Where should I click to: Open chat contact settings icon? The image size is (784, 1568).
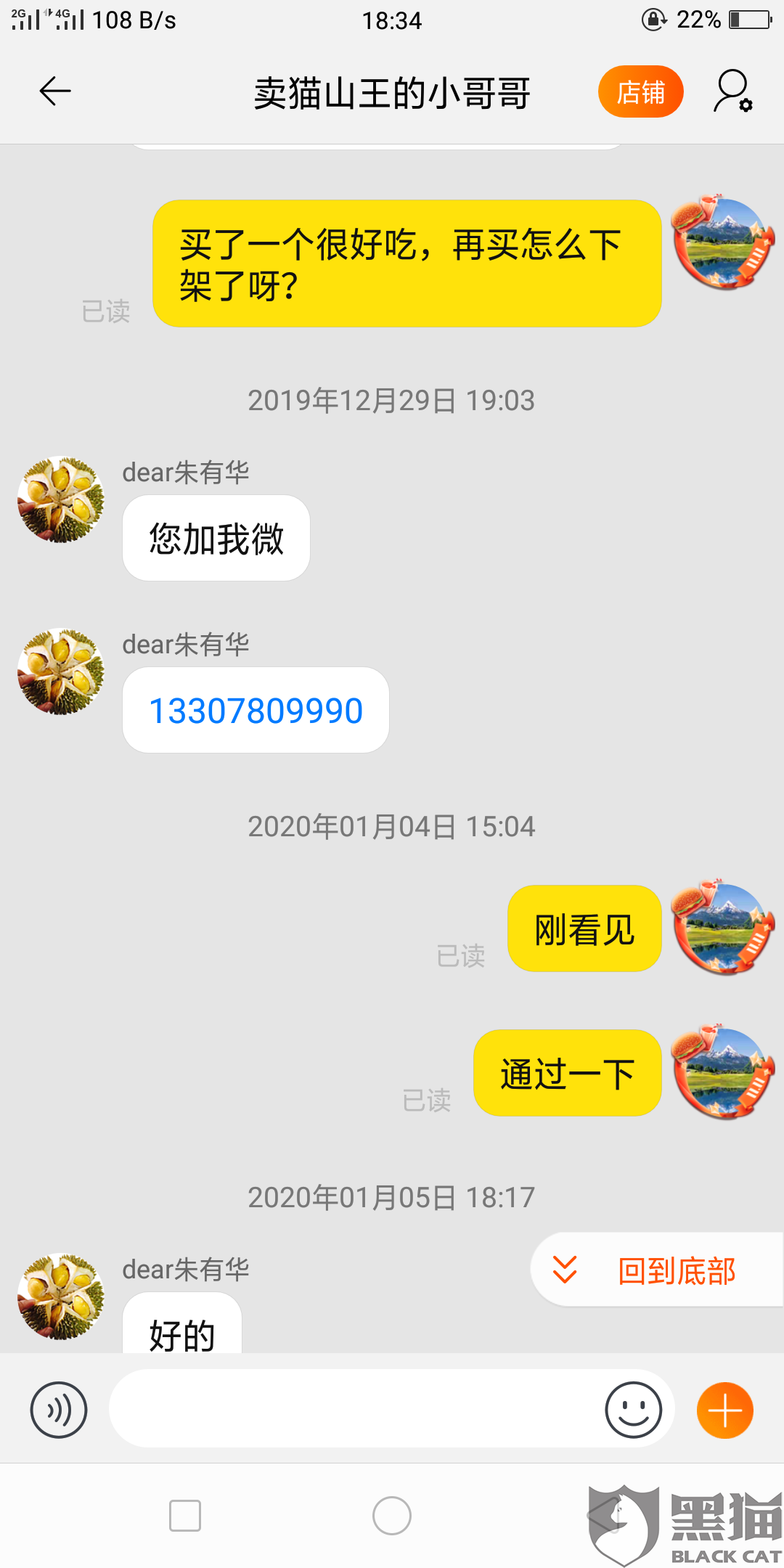pyautogui.click(x=732, y=91)
